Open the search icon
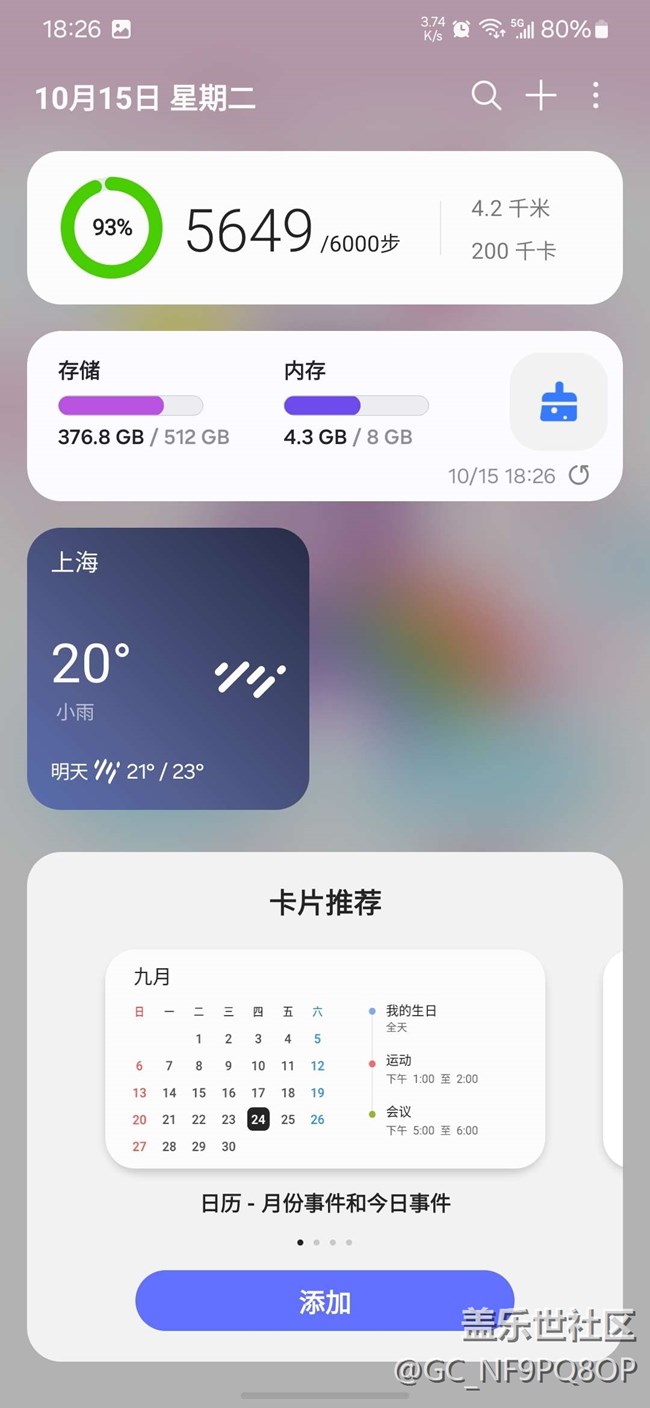 click(486, 96)
